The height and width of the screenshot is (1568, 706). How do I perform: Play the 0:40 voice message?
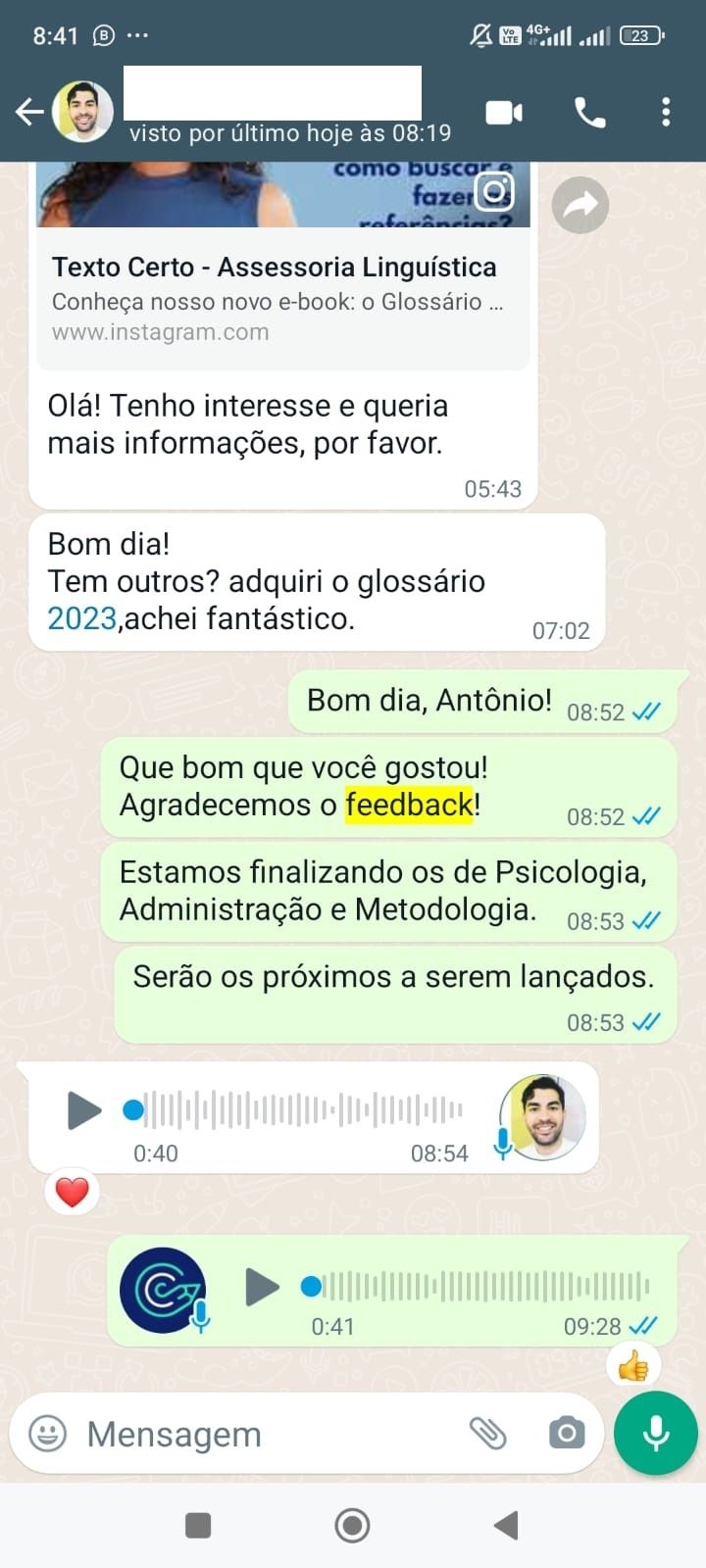coord(83,1110)
